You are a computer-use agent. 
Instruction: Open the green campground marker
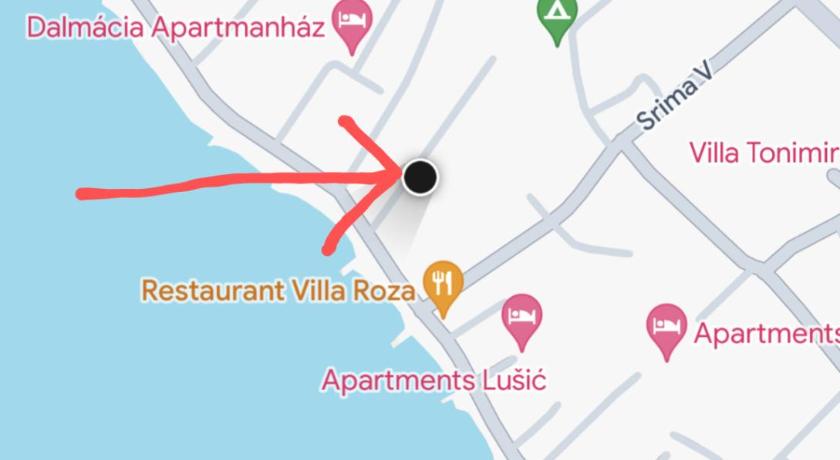(553, 16)
